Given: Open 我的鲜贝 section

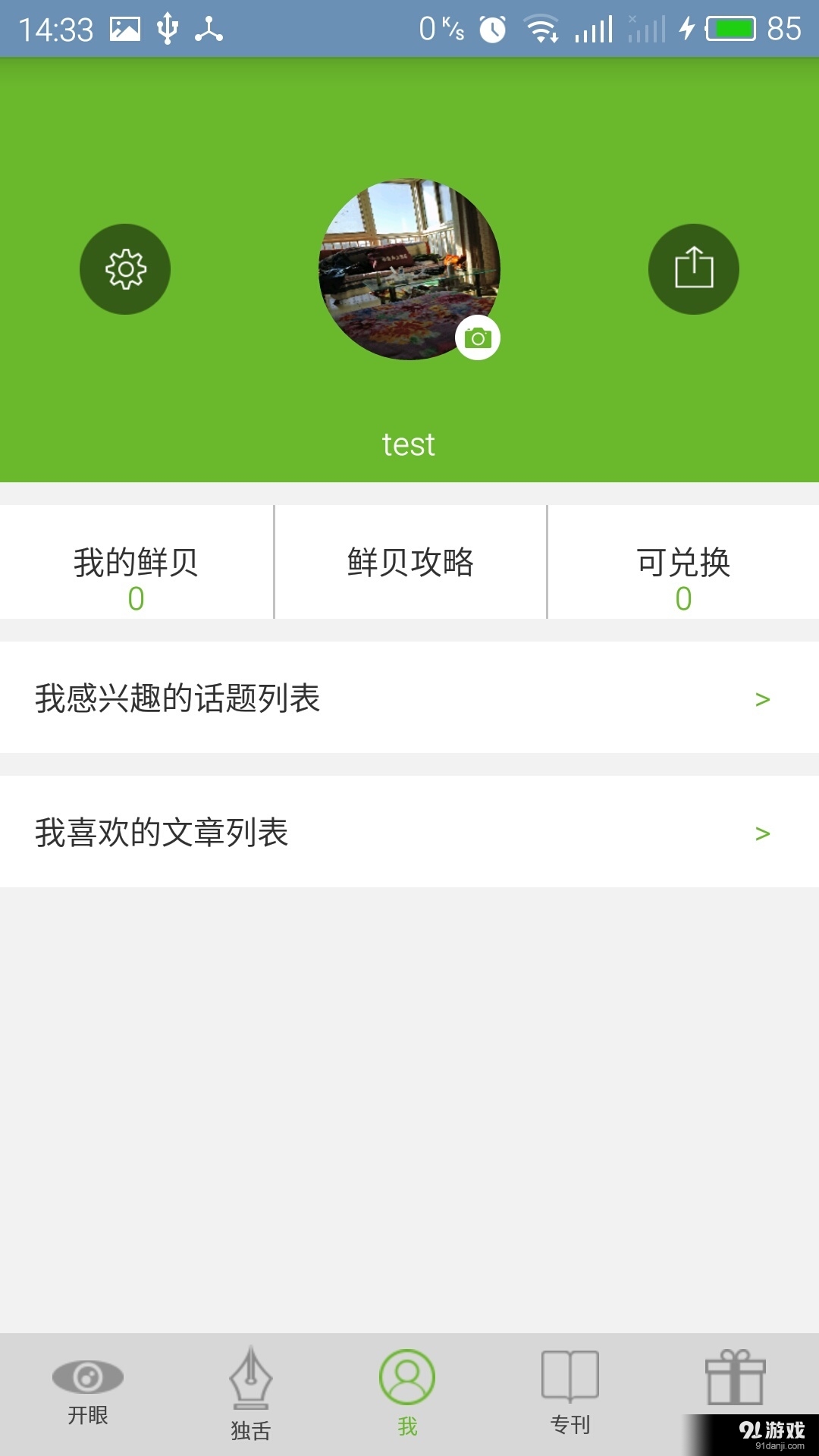Looking at the screenshot, I should [x=136, y=563].
